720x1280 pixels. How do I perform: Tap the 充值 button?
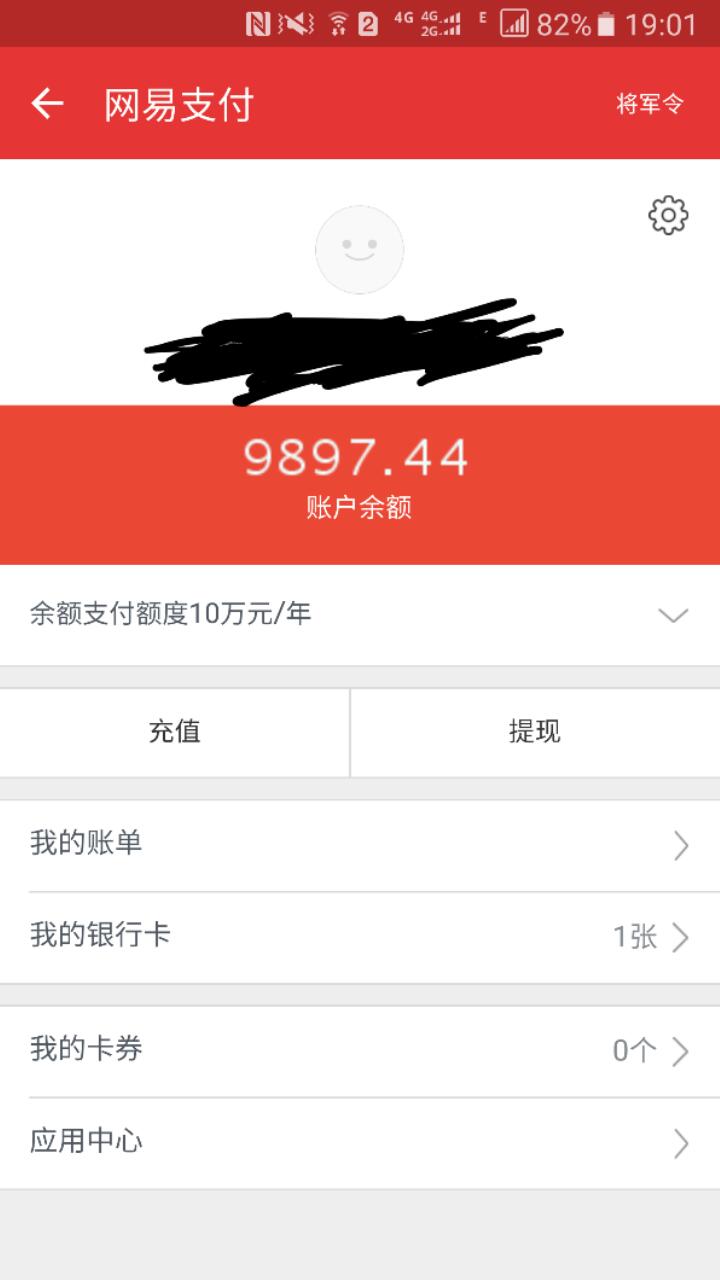pos(175,732)
